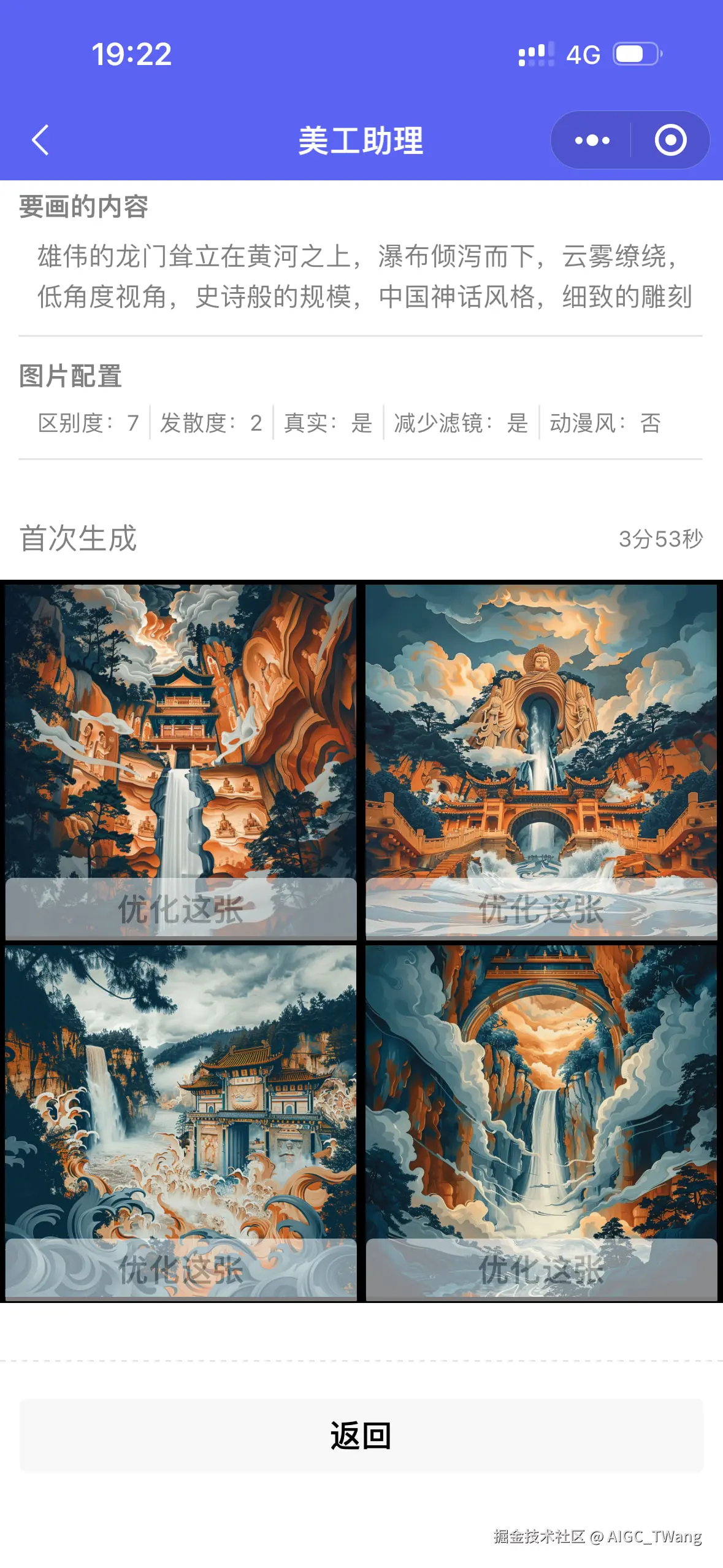The height and width of the screenshot is (1568, 723).
Task: Optimize the pagoda temple waterfall image
Action: point(181,909)
